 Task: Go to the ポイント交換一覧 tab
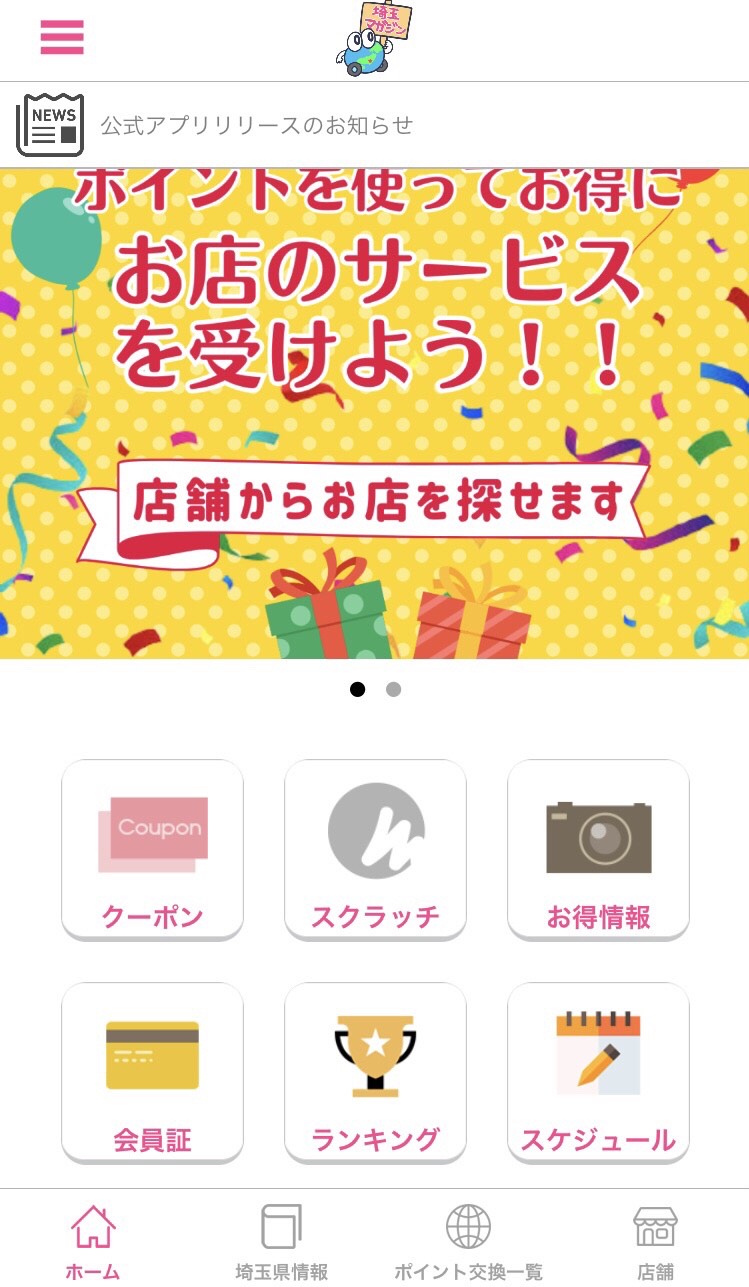coord(468,1241)
